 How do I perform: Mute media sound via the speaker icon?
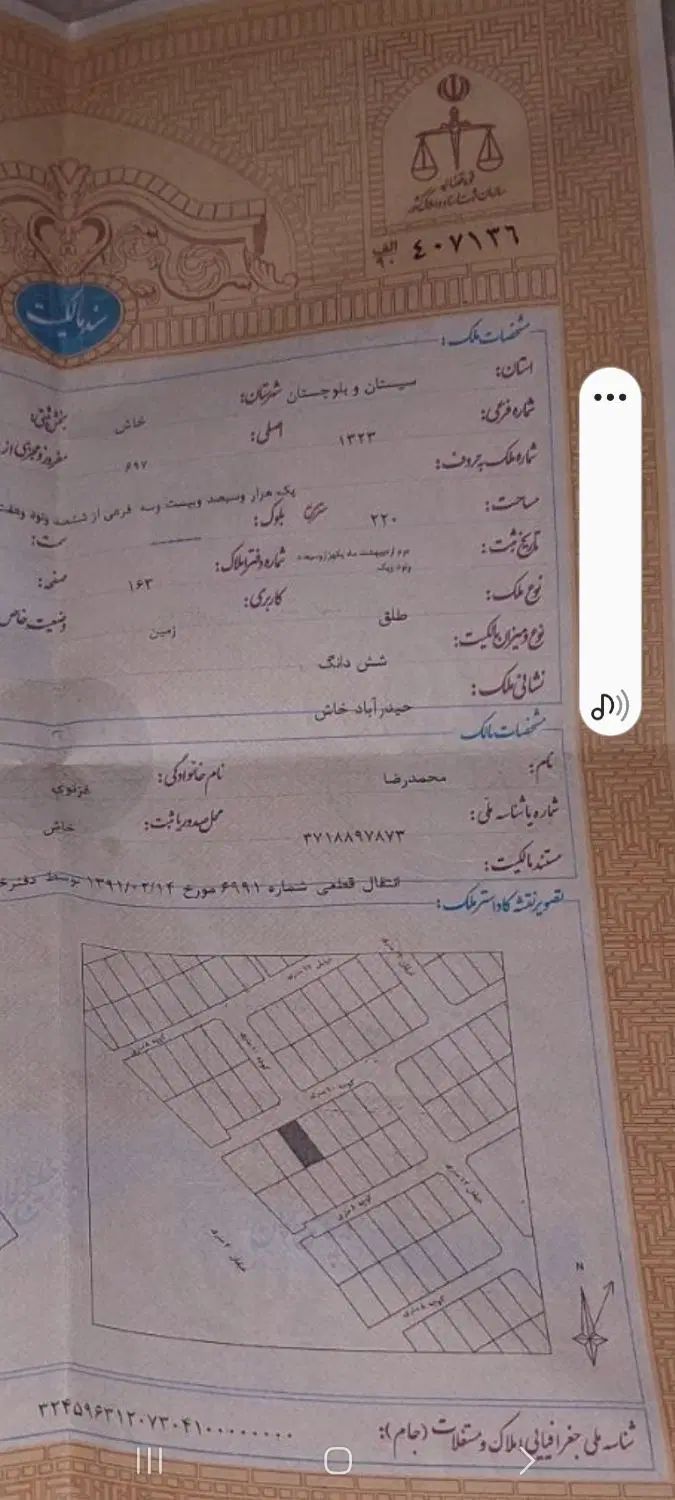pos(610,707)
